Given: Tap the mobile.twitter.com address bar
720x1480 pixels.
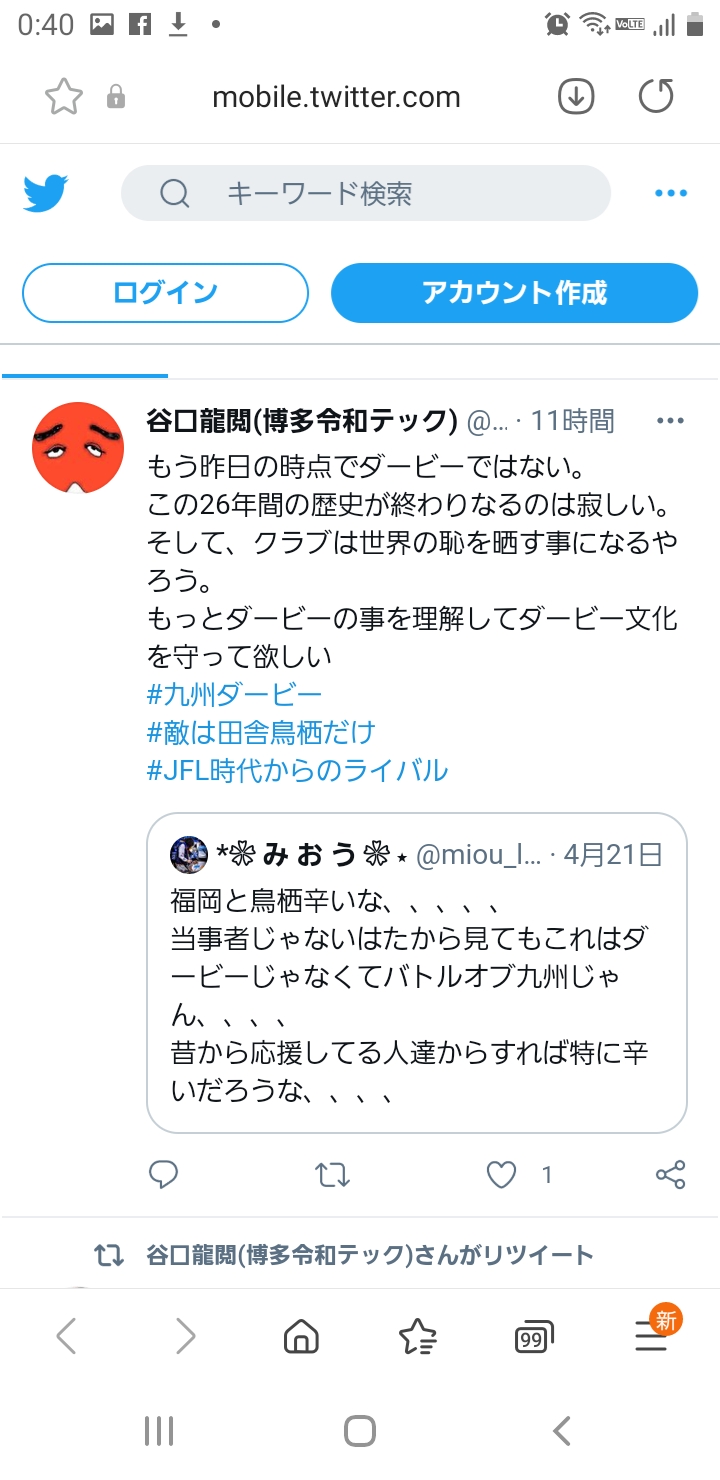Looking at the screenshot, I should (336, 97).
